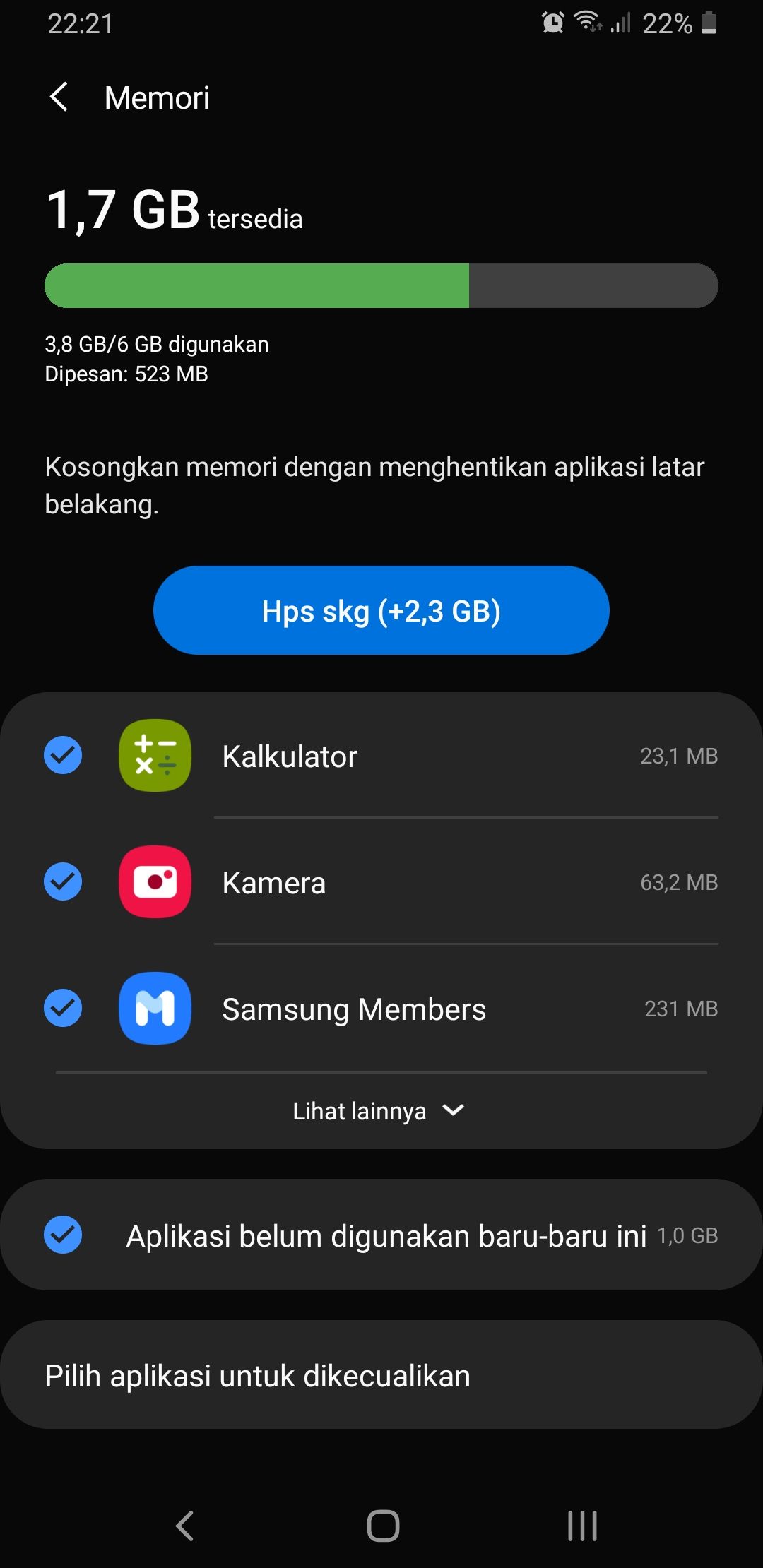Uncheck the Kamera checkbox
Image resolution: width=763 pixels, height=1568 pixels.
point(63,882)
